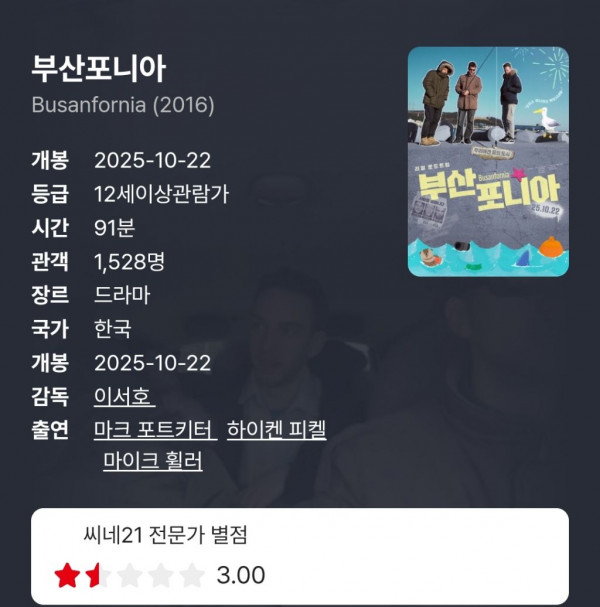
Task: Tap the 마이크 휠러 cast link
Action: click(x=152, y=461)
